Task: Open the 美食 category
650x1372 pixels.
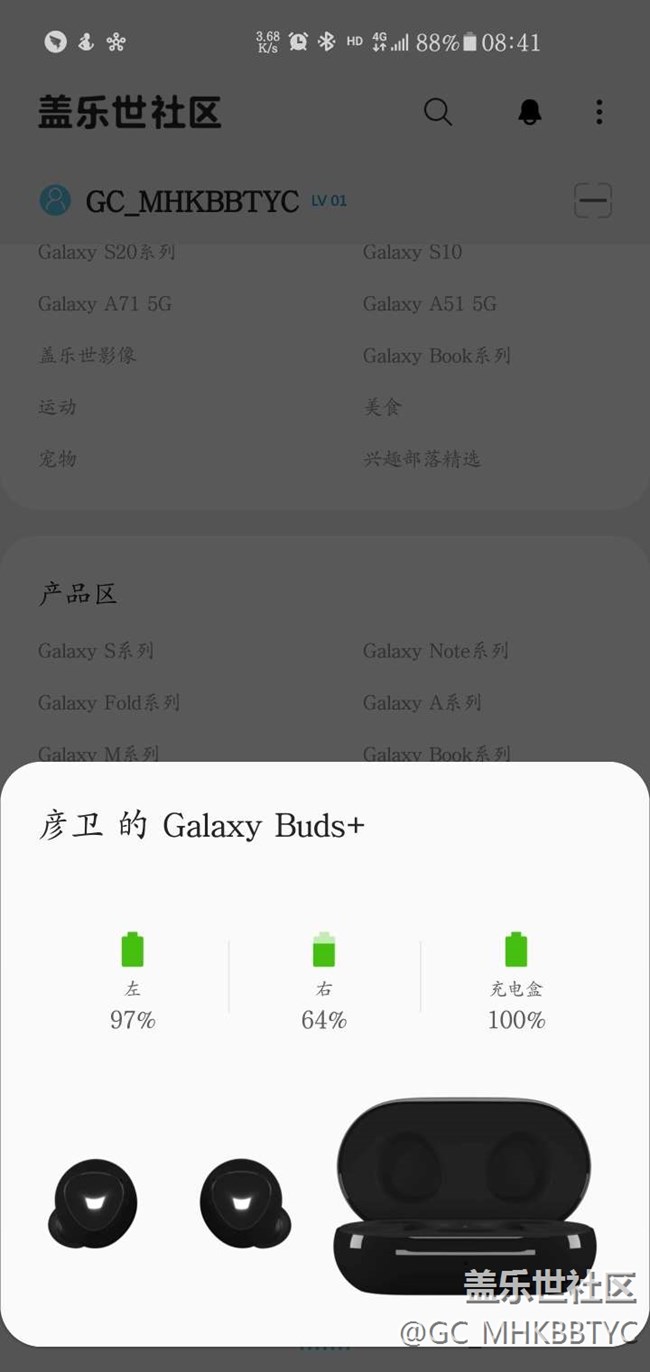Action: tap(382, 407)
